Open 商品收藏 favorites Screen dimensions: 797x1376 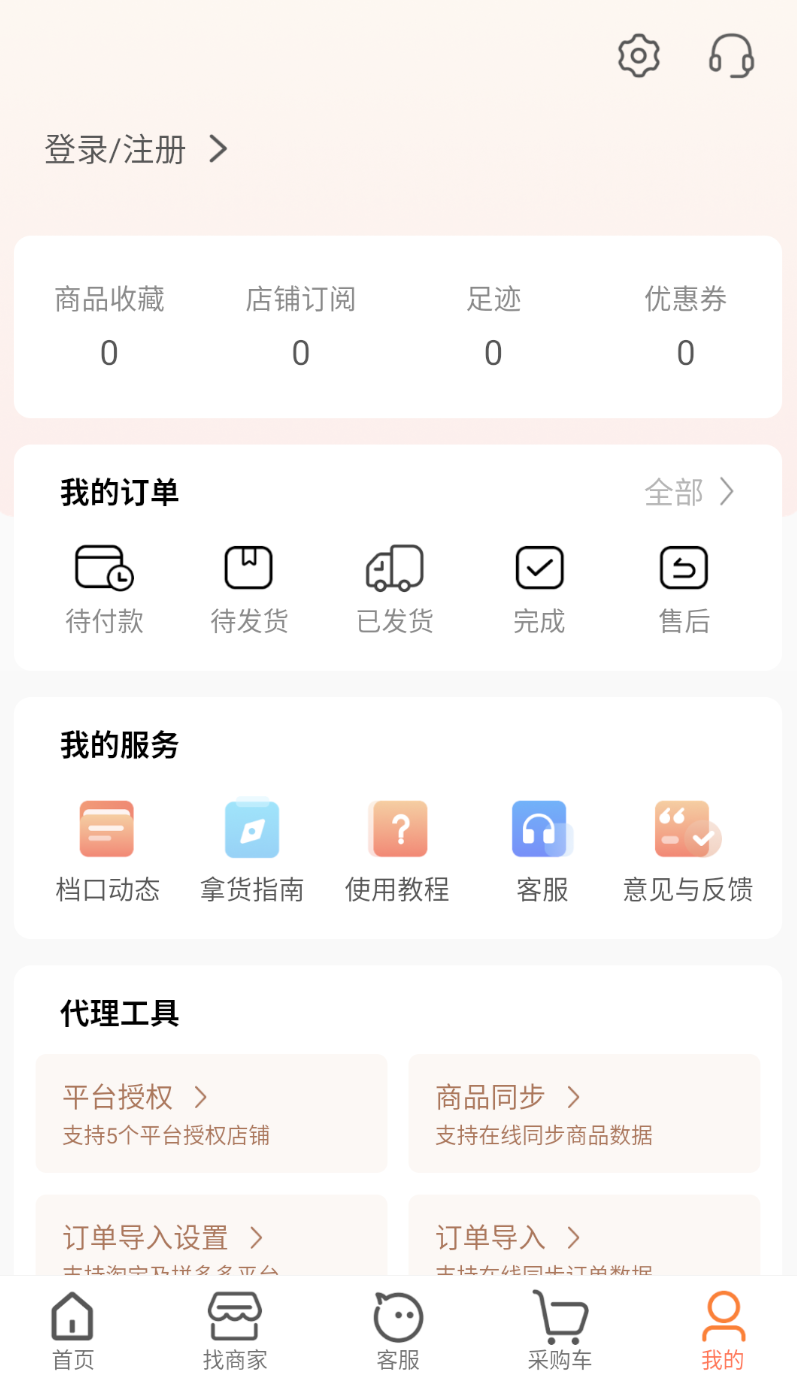click(x=109, y=326)
